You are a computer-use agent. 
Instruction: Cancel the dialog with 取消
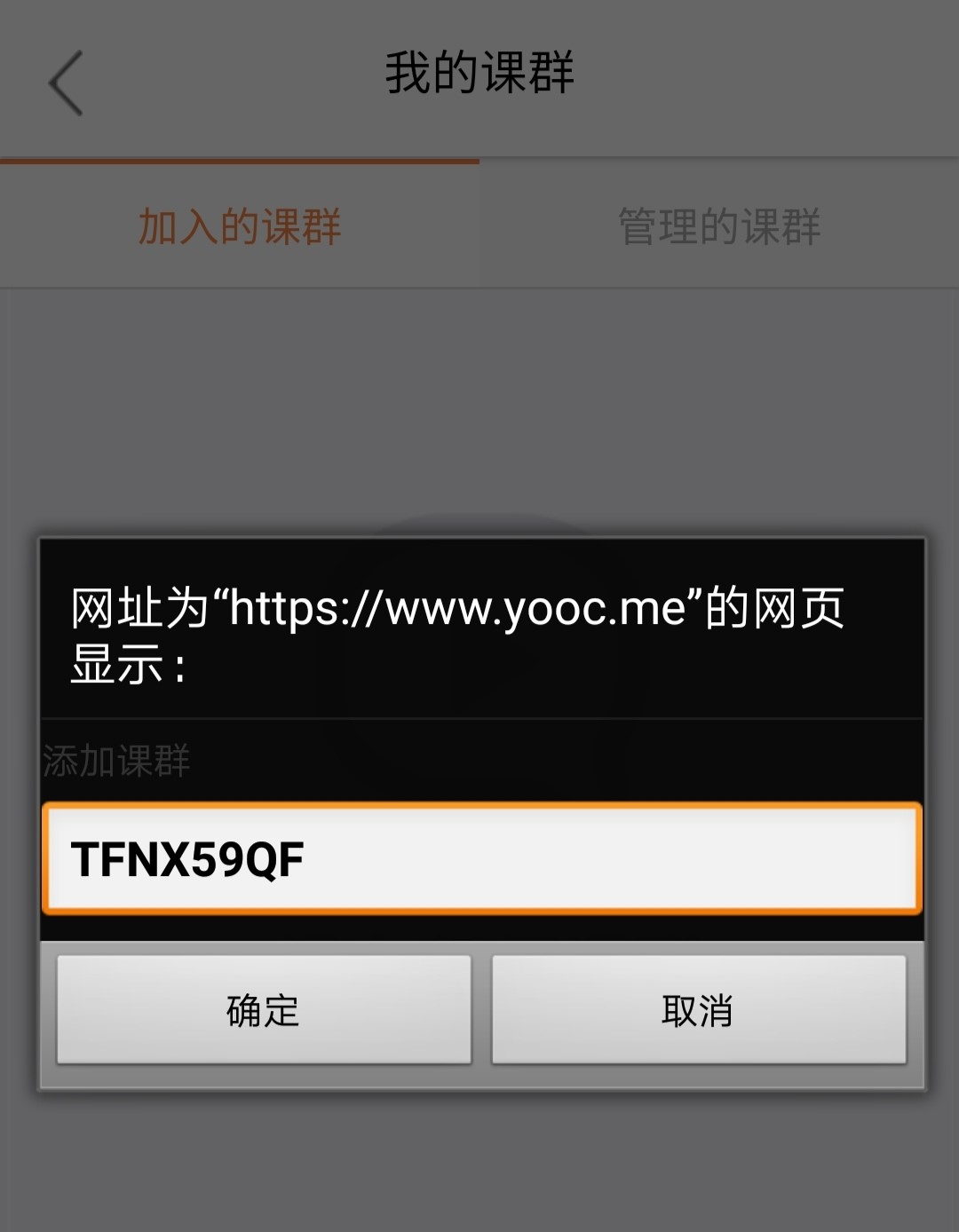(698, 1009)
